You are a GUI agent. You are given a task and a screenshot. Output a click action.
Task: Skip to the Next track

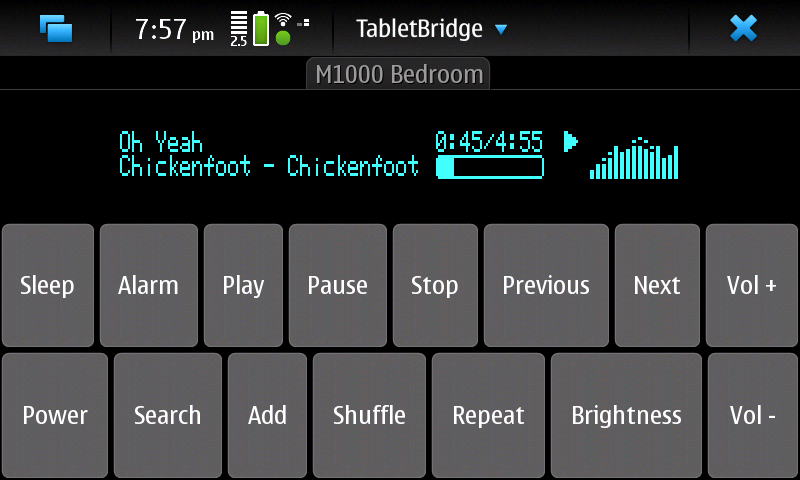tap(657, 285)
